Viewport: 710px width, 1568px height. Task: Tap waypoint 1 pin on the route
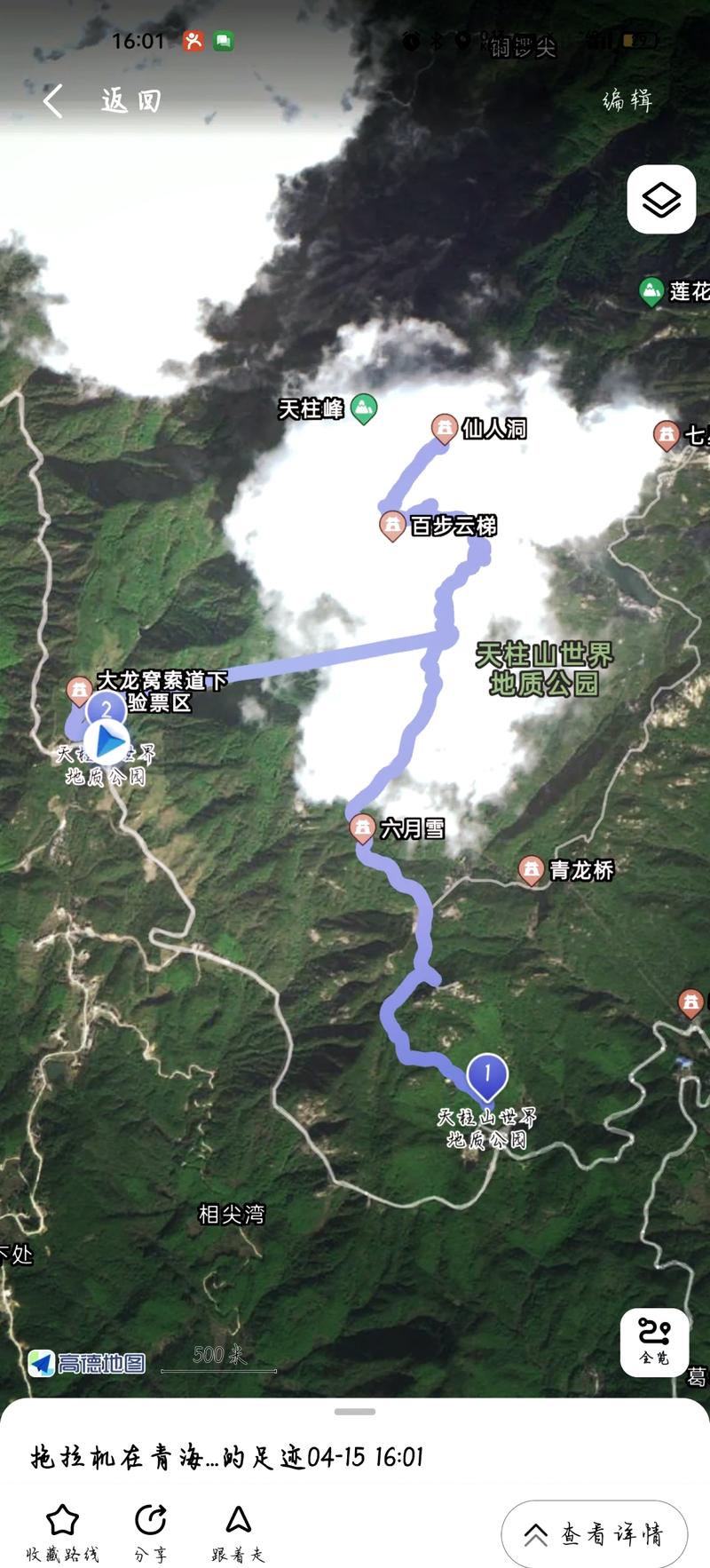(487, 1076)
